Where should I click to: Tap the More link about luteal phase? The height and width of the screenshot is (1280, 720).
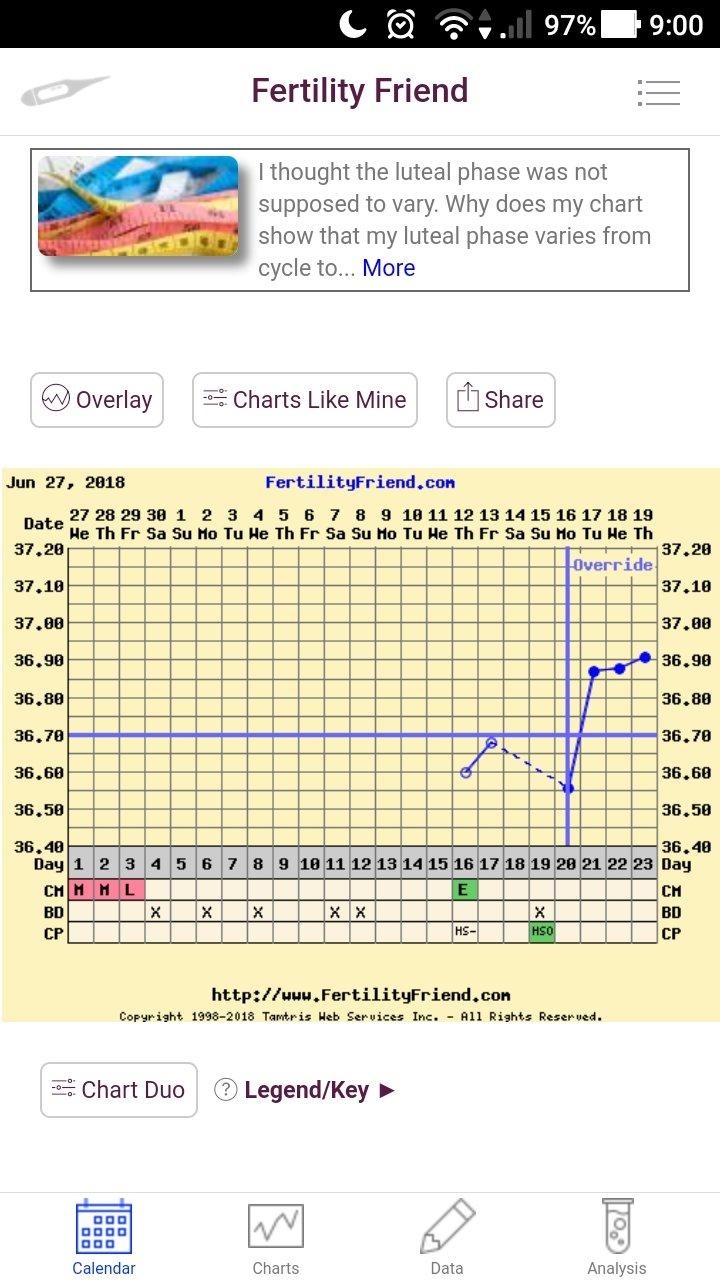(388, 268)
